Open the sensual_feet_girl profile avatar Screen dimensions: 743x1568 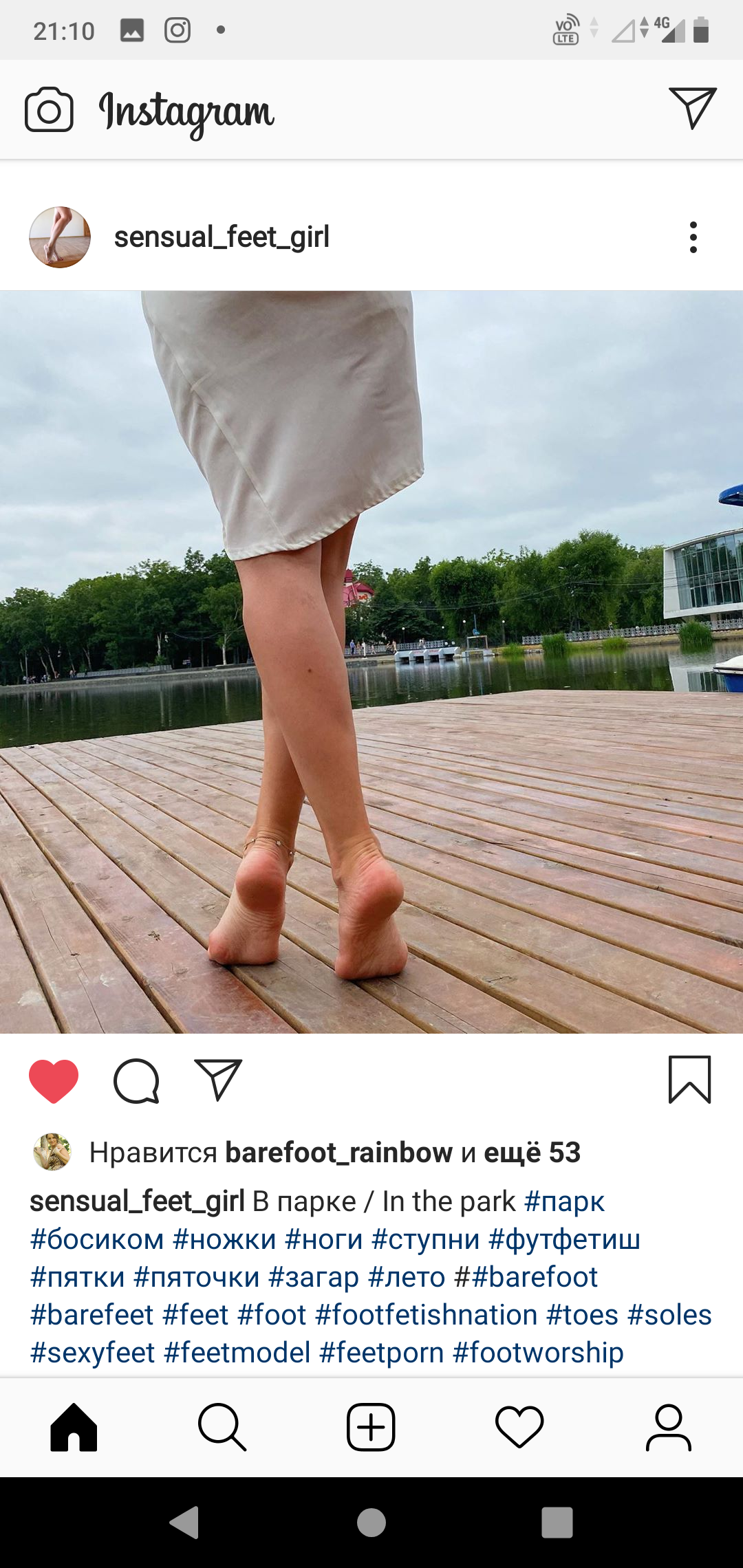click(60, 237)
